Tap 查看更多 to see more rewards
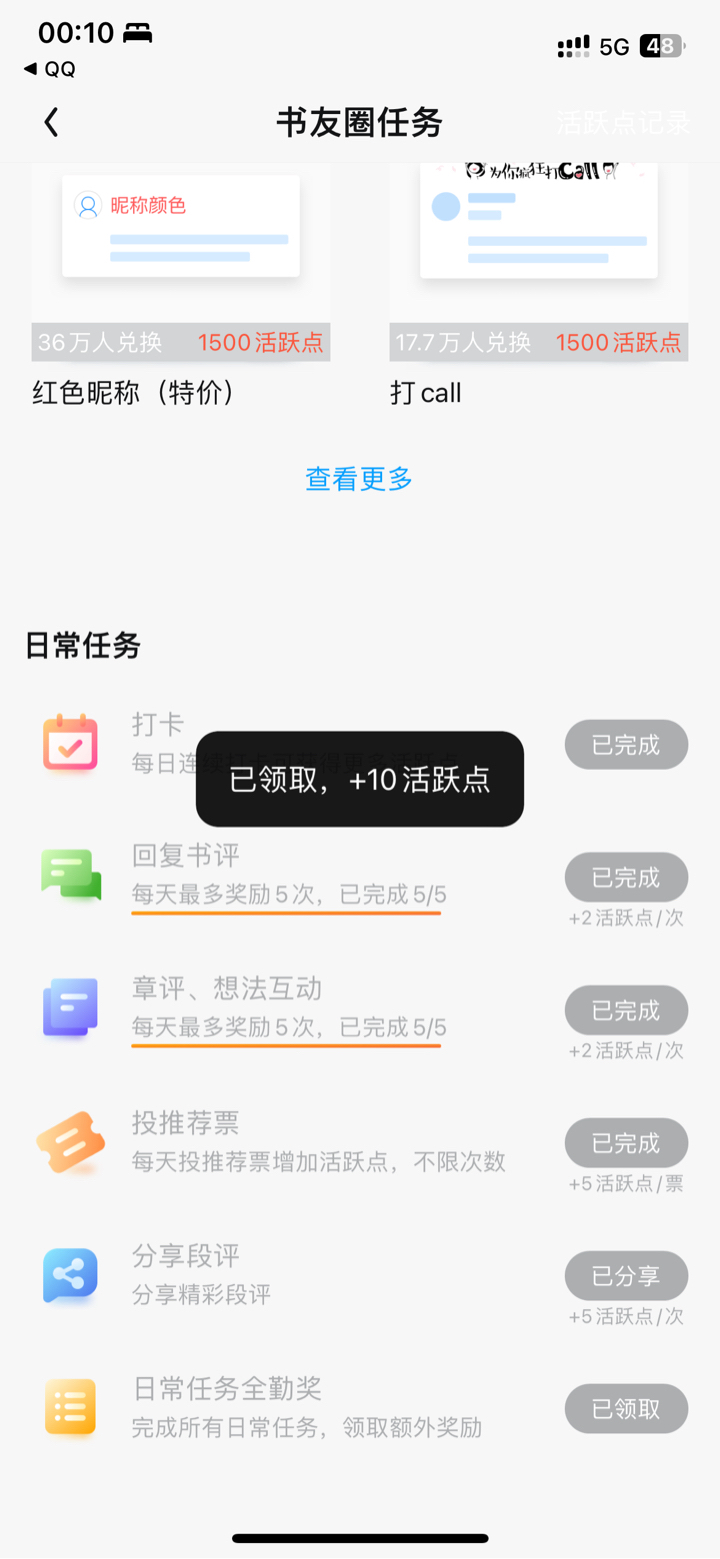The height and width of the screenshot is (1559, 720). coord(359,479)
